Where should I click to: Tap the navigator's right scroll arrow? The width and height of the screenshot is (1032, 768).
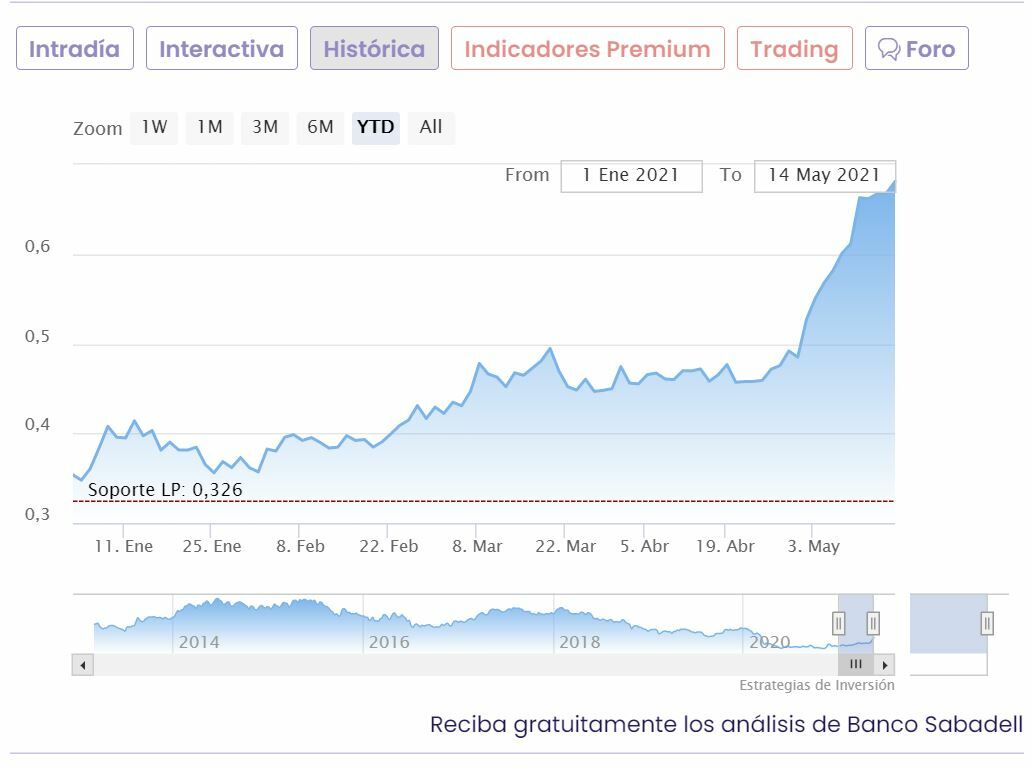pos(885,665)
